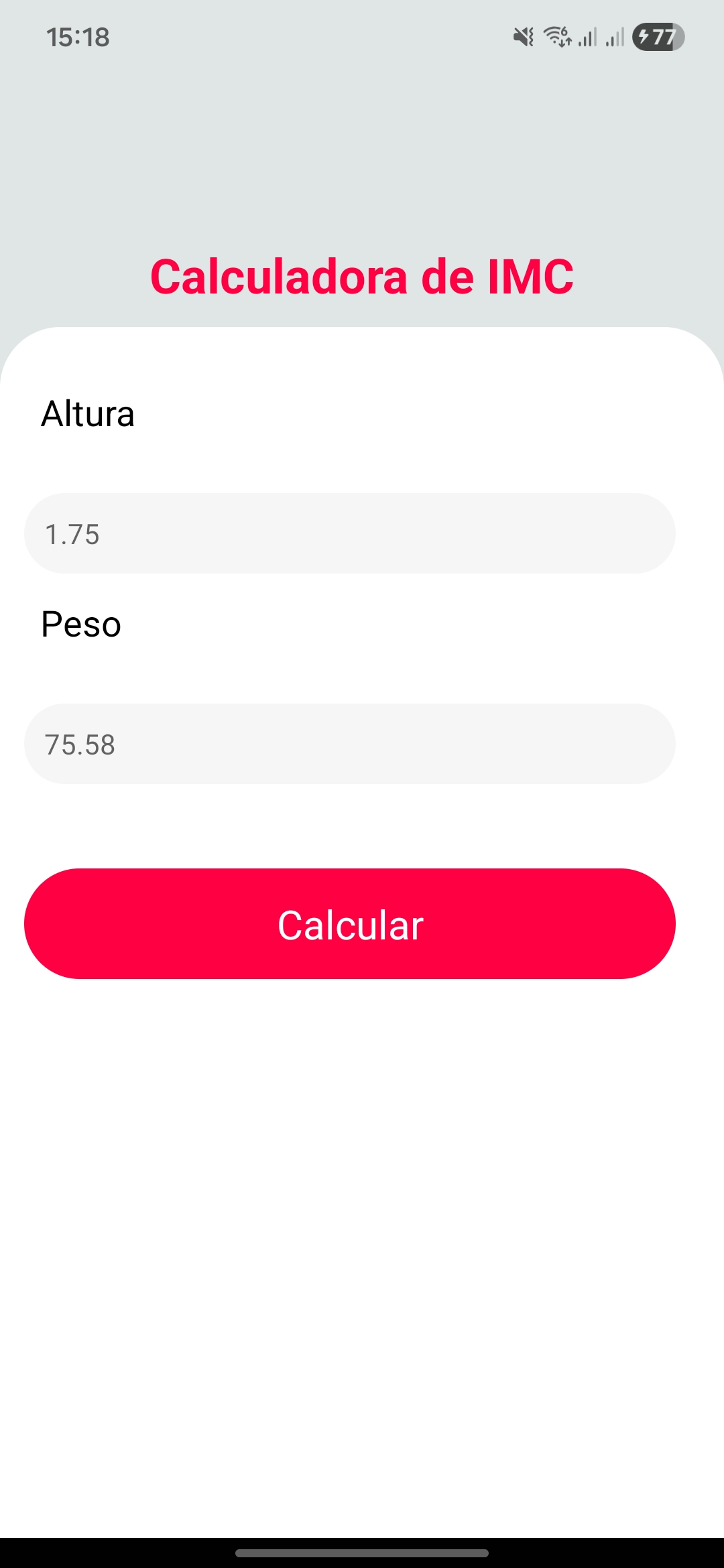Focus the Altura input showing 1.75
Image resolution: width=724 pixels, height=1568 pixels.
pos(349,533)
